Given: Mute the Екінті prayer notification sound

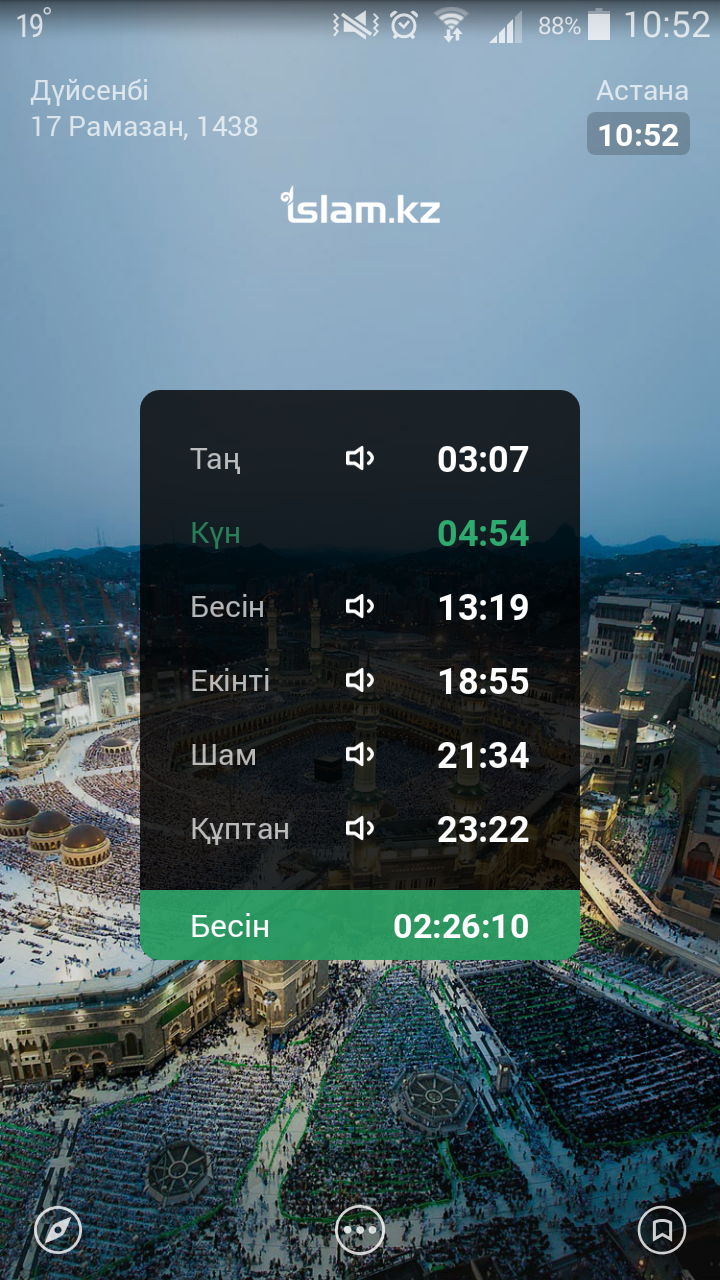Looking at the screenshot, I should point(360,681).
